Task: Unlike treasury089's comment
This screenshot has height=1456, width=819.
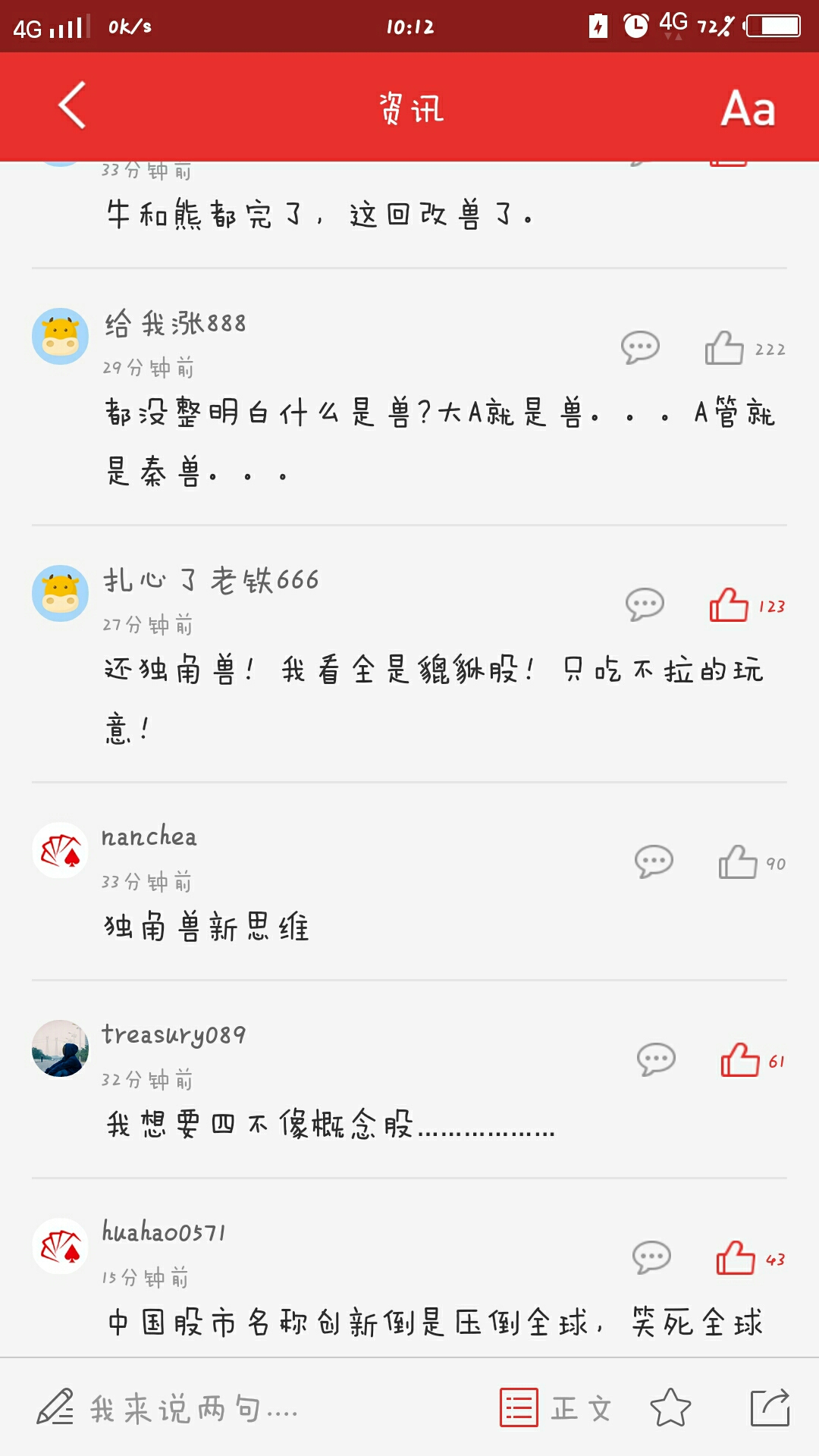Action: (740, 1060)
